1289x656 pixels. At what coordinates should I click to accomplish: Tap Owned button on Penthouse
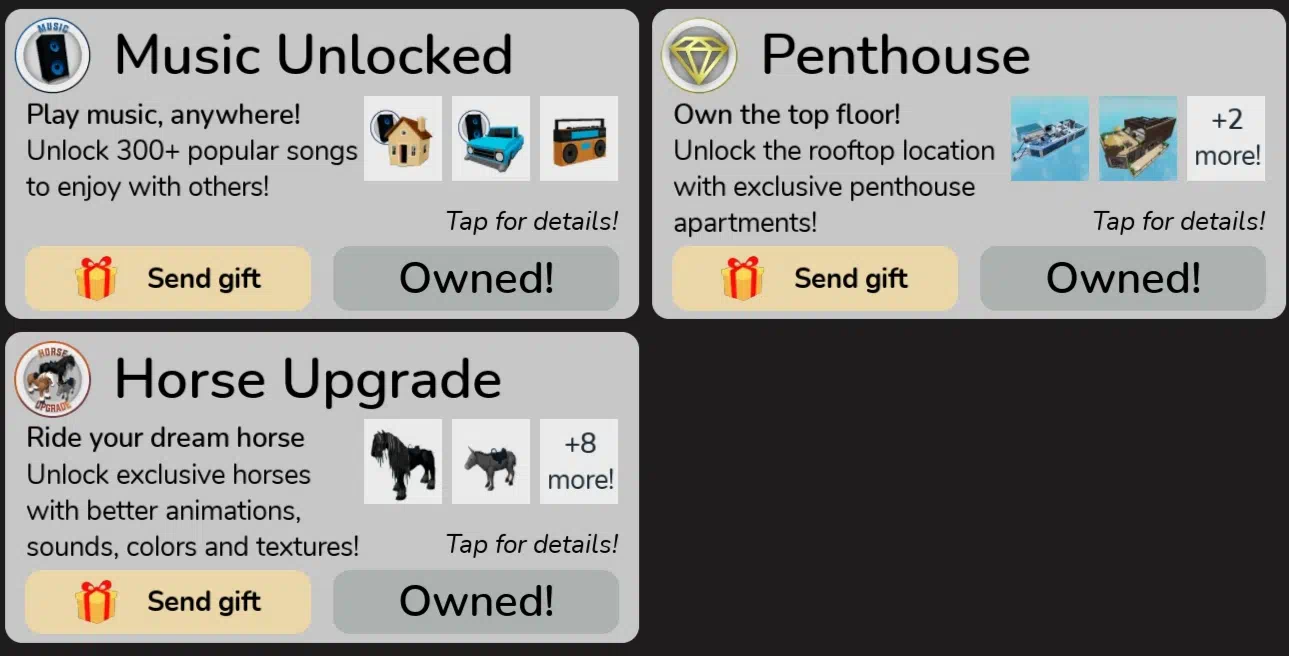[1123, 278]
